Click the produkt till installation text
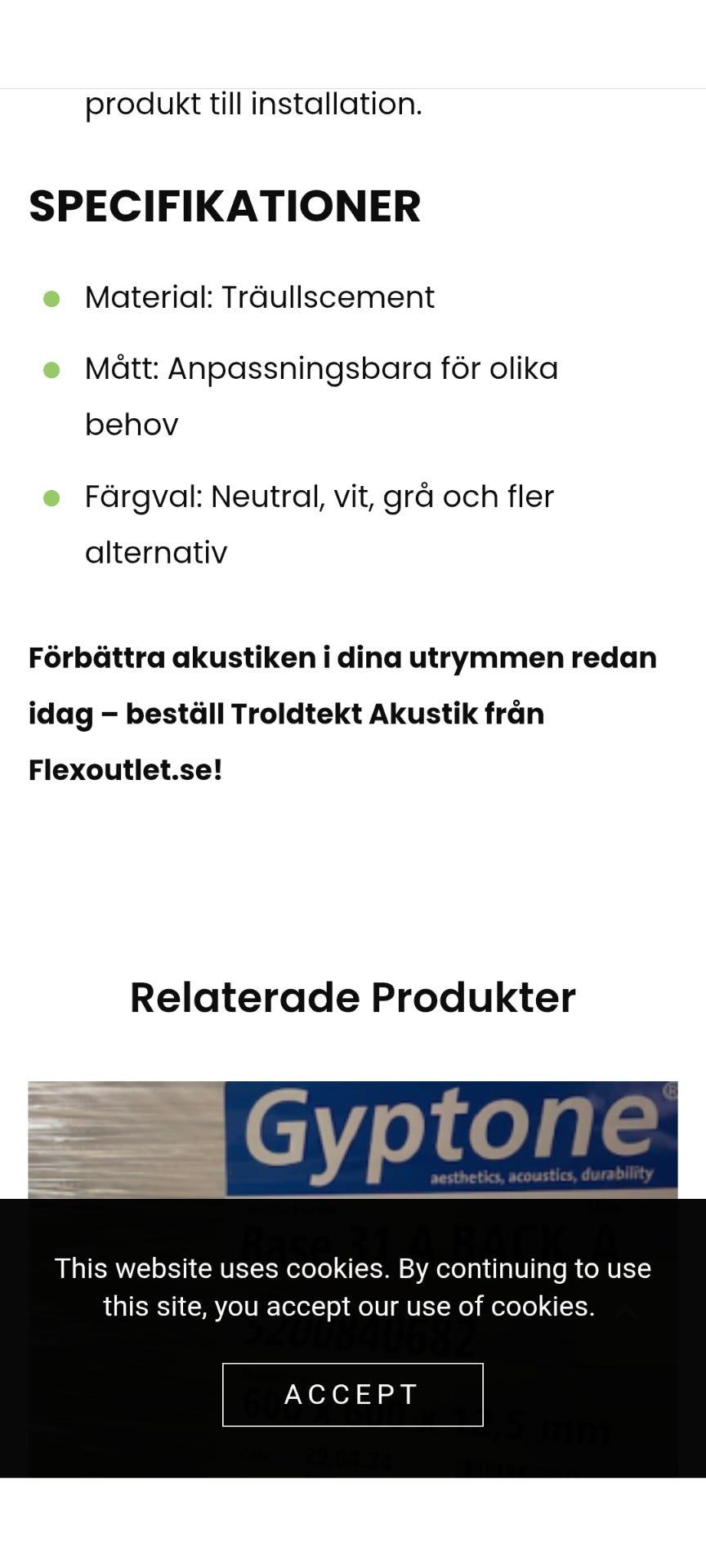Viewport: 706px width, 1568px height. point(254,104)
